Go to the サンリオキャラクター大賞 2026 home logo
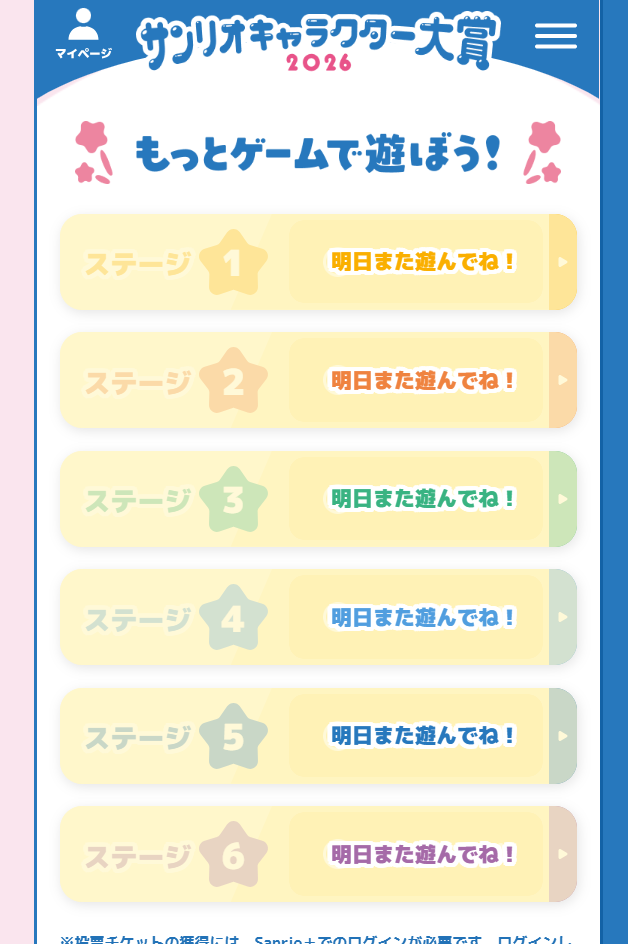 pos(317,44)
